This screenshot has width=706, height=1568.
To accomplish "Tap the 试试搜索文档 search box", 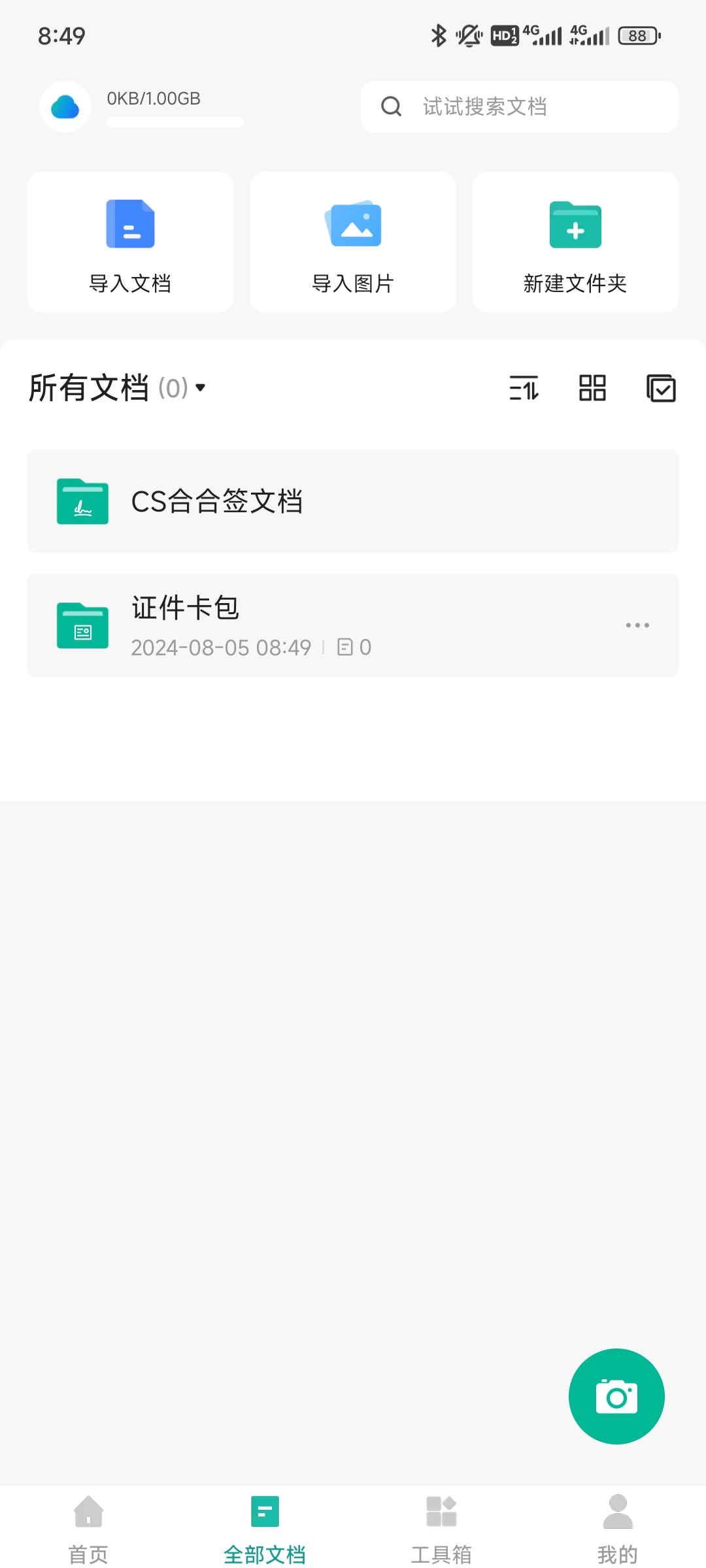I will pyautogui.click(x=519, y=106).
